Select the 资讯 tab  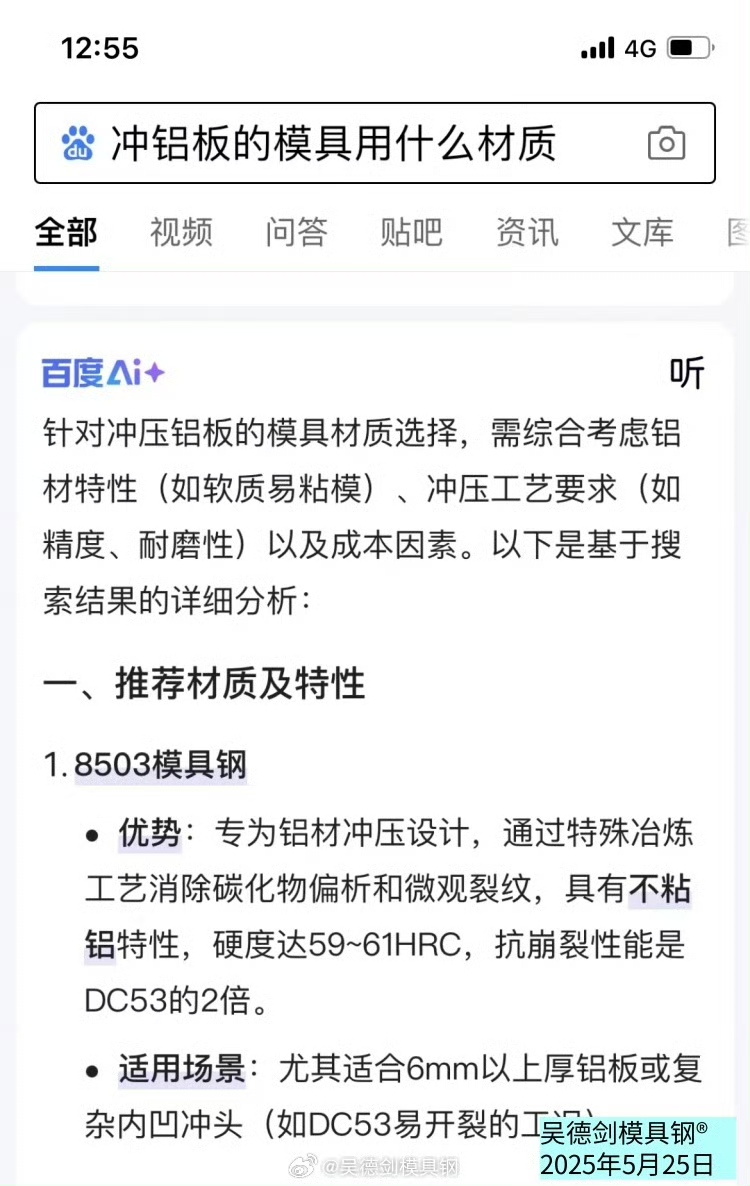[x=527, y=232]
